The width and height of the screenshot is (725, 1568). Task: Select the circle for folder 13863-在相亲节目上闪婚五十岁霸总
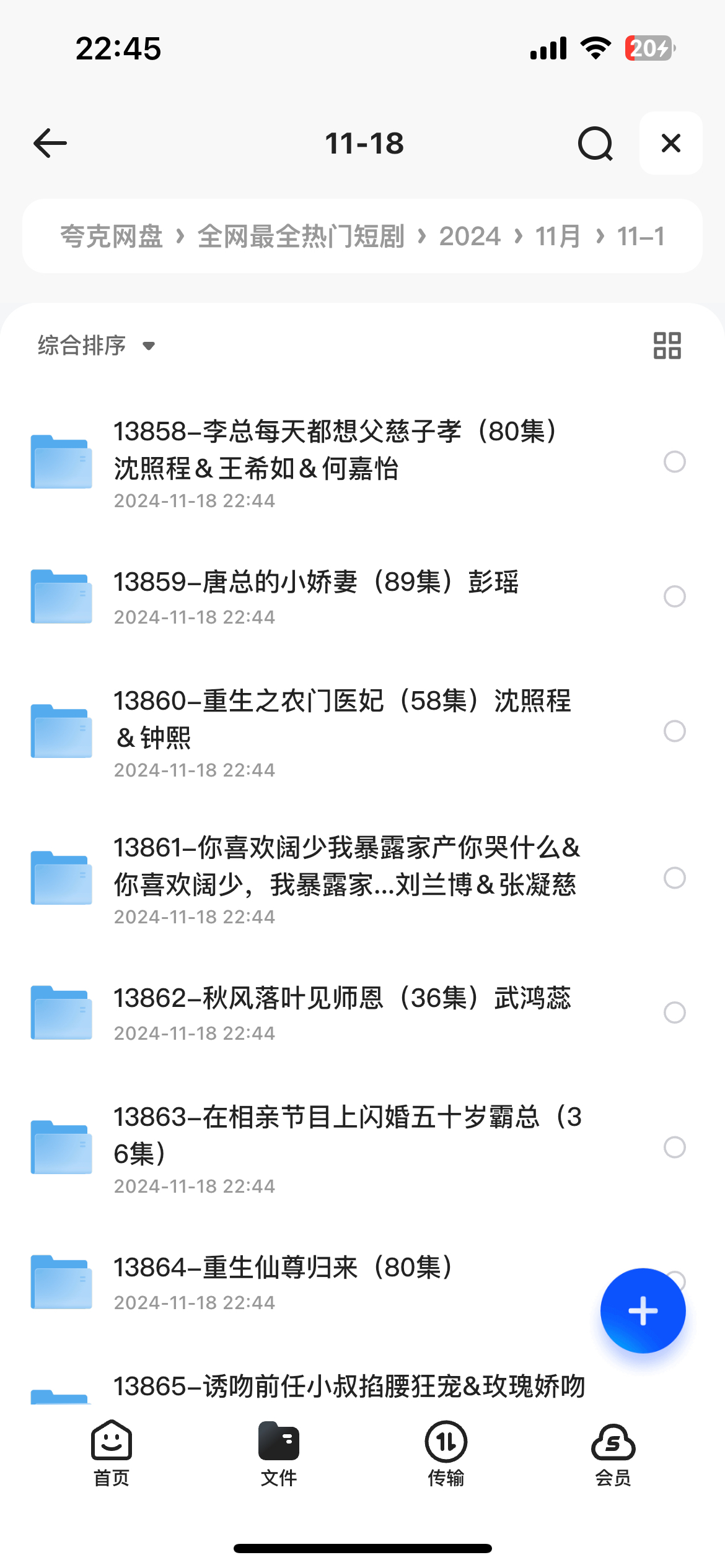click(675, 1147)
